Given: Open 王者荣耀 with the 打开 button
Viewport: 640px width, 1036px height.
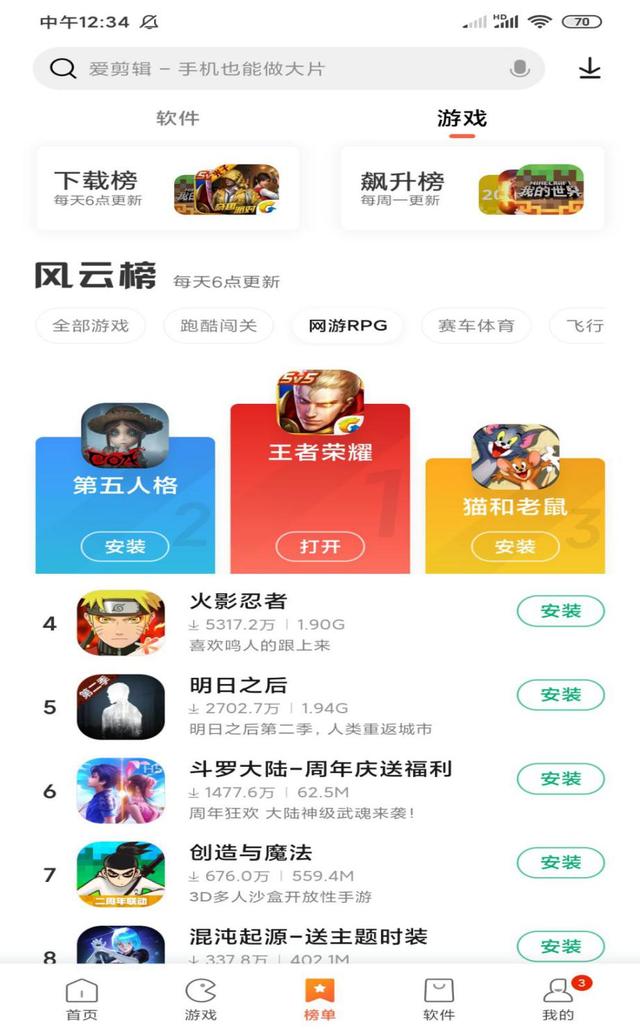Looking at the screenshot, I should click(320, 546).
